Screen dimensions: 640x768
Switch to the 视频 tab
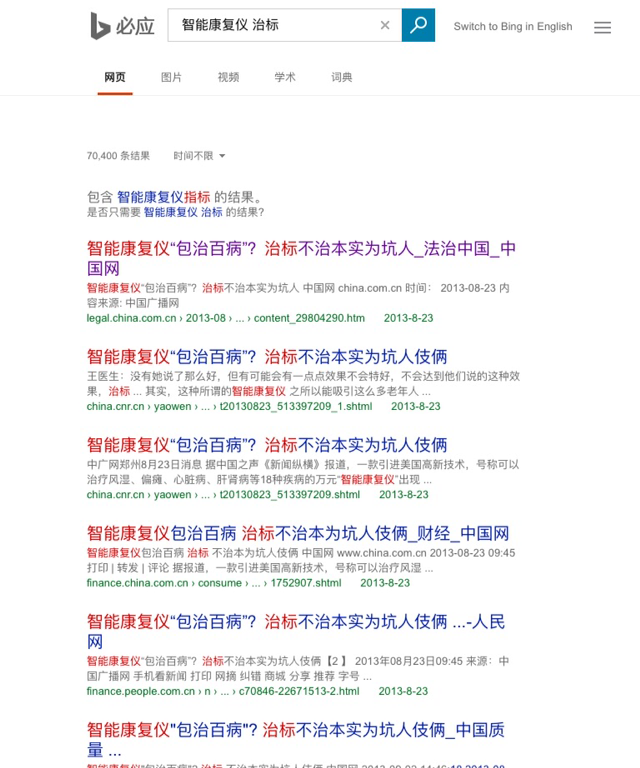point(229,77)
